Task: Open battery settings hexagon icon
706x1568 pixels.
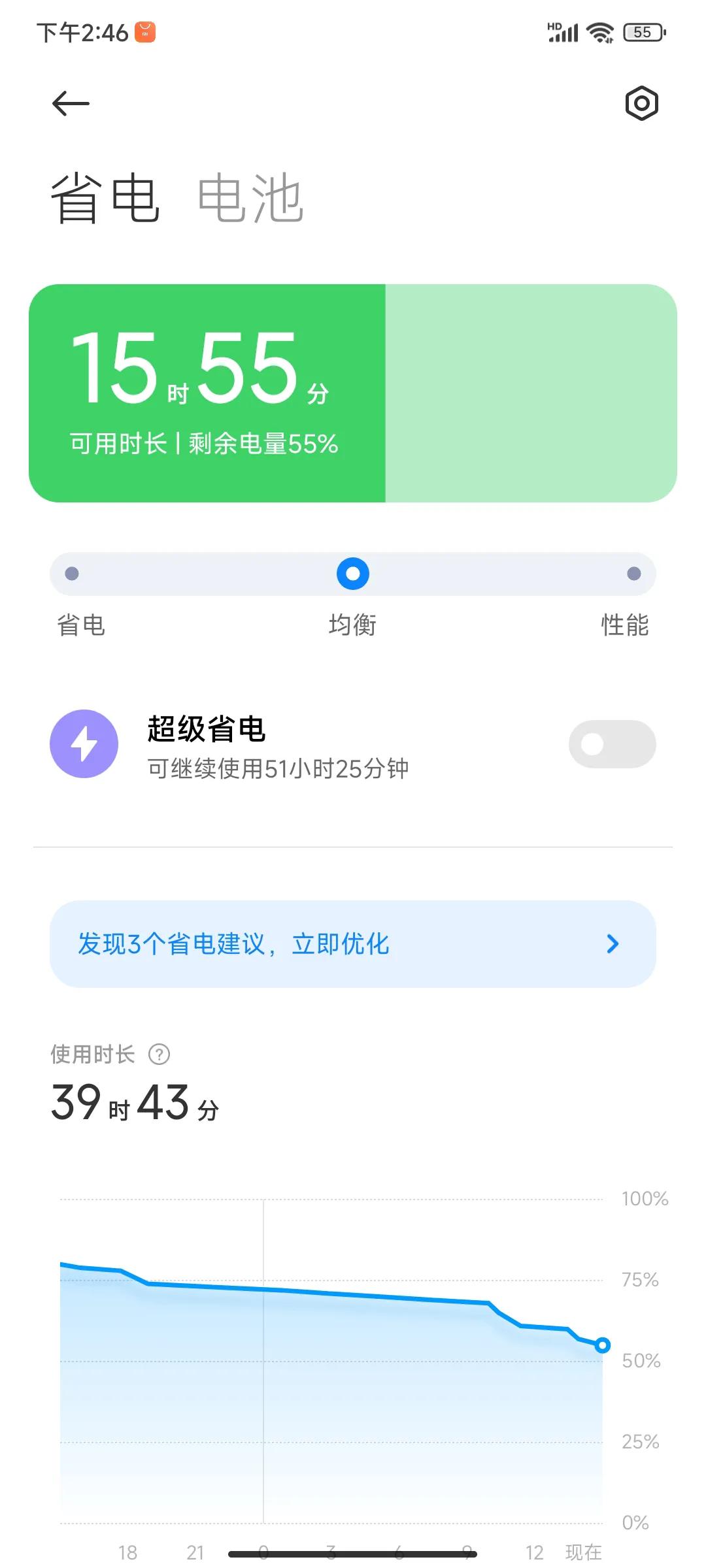Action: coord(641,103)
